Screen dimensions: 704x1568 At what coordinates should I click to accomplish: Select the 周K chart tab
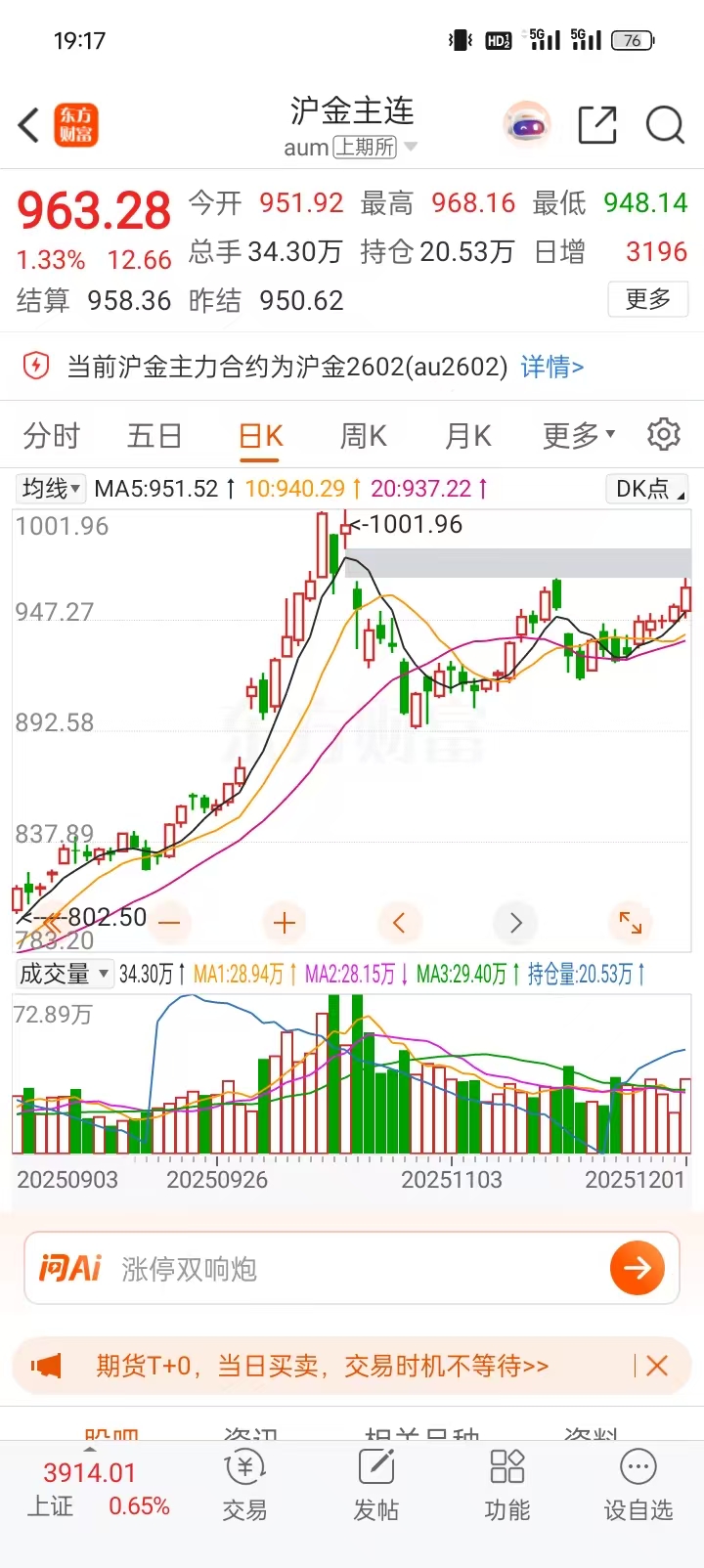coord(363,435)
